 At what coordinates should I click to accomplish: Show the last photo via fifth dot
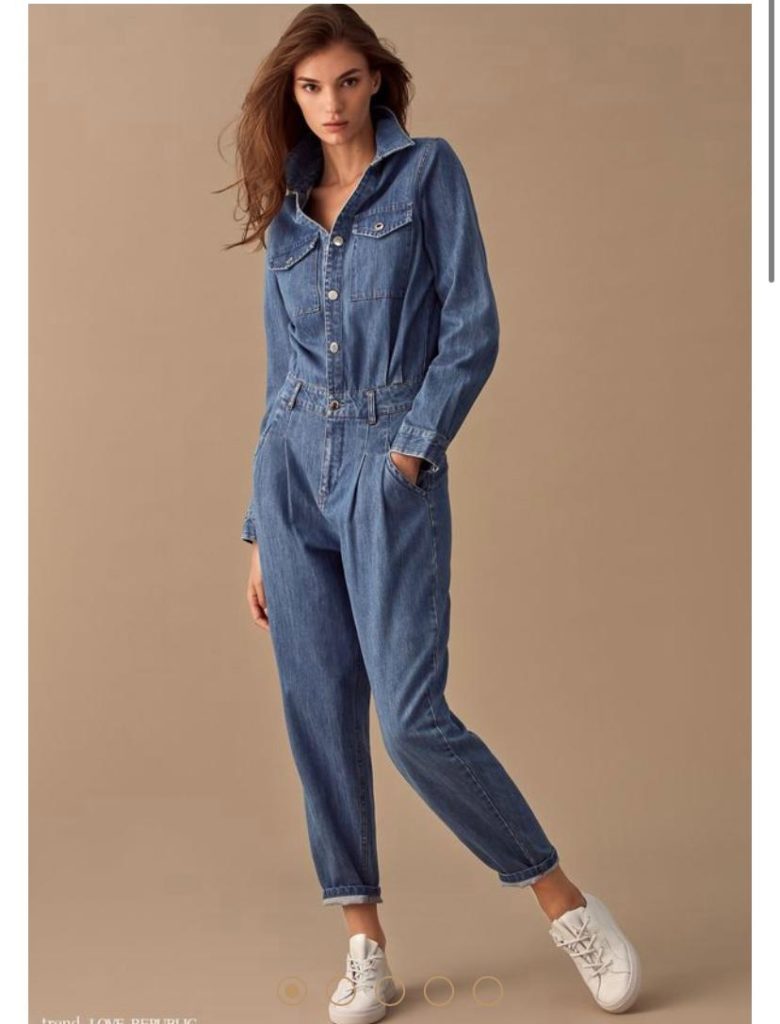tap(488, 990)
